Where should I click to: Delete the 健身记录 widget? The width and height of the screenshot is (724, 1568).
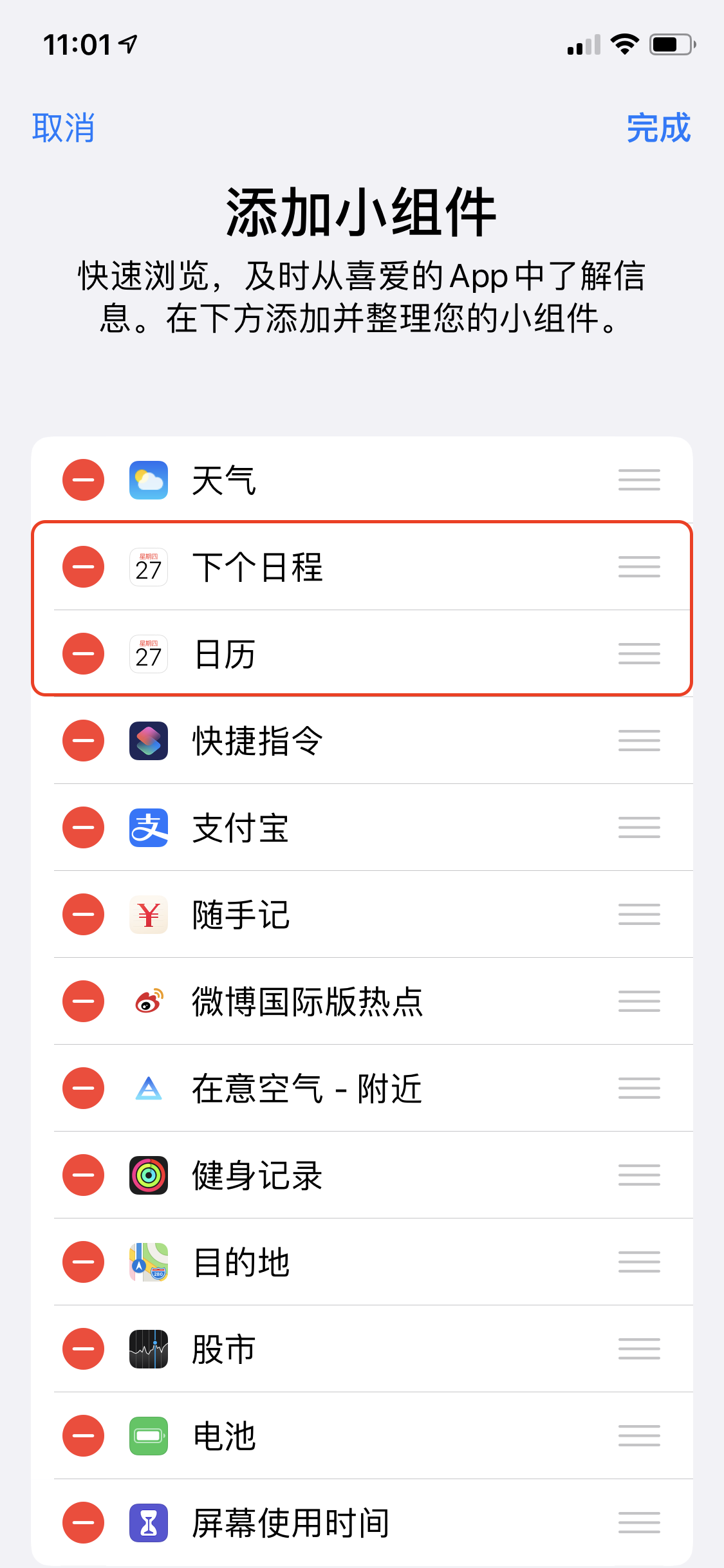pos(83,1175)
